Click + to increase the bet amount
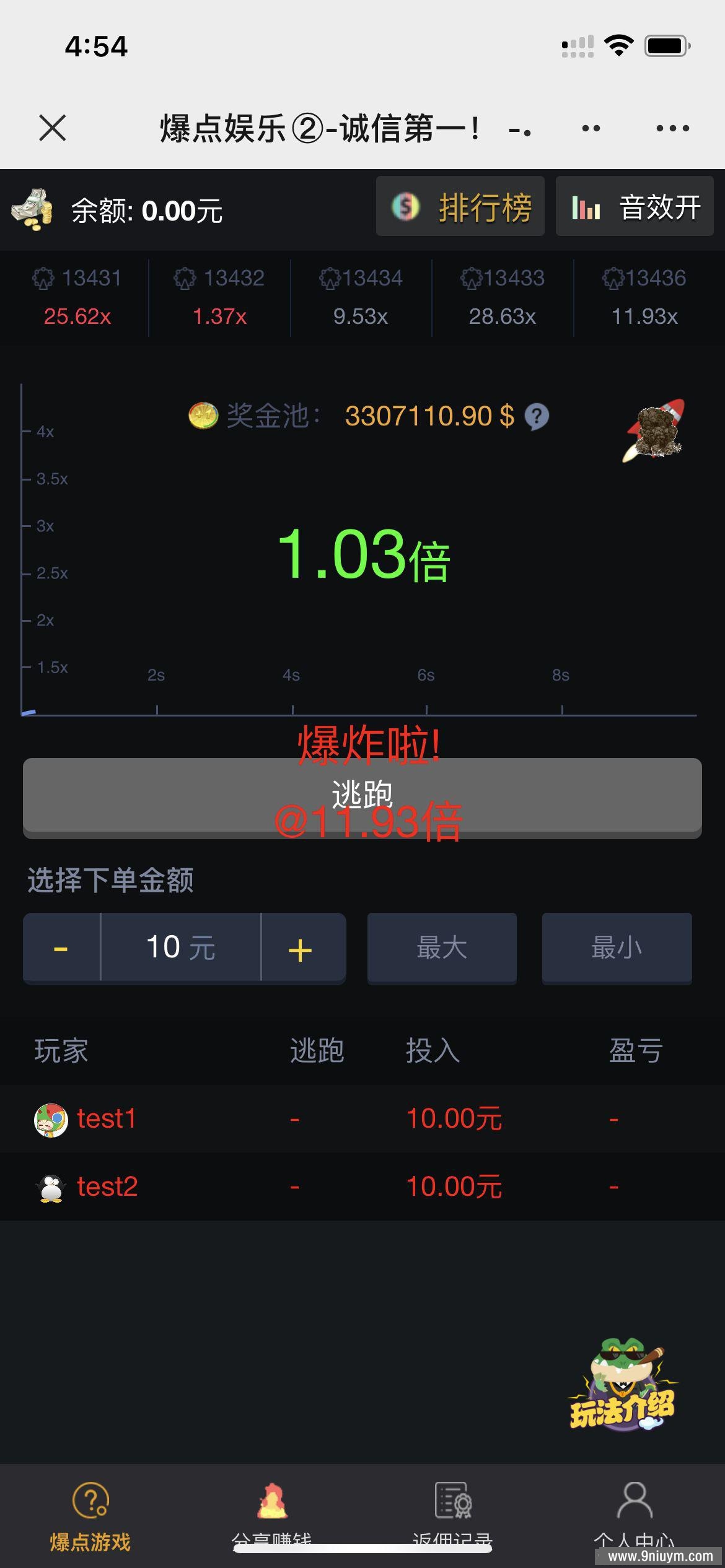Image resolution: width=725 pixels, height=1568 pixels. [300, 948]
